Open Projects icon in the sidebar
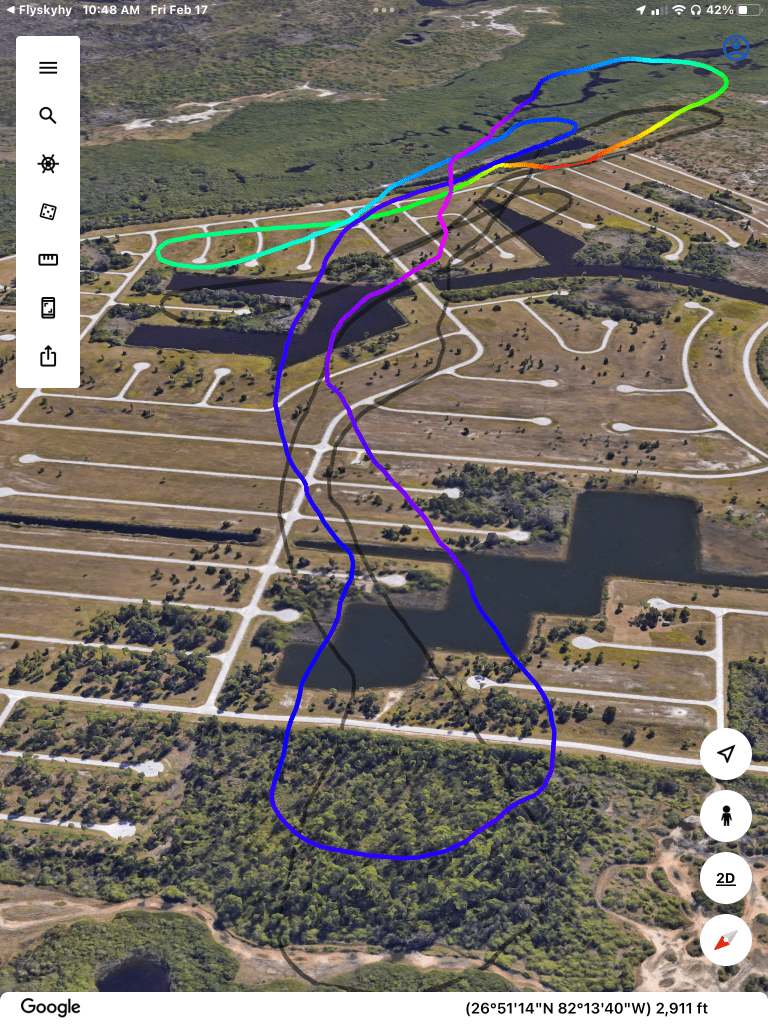Viewport: 768px width, 1024px height. (48, 308)
